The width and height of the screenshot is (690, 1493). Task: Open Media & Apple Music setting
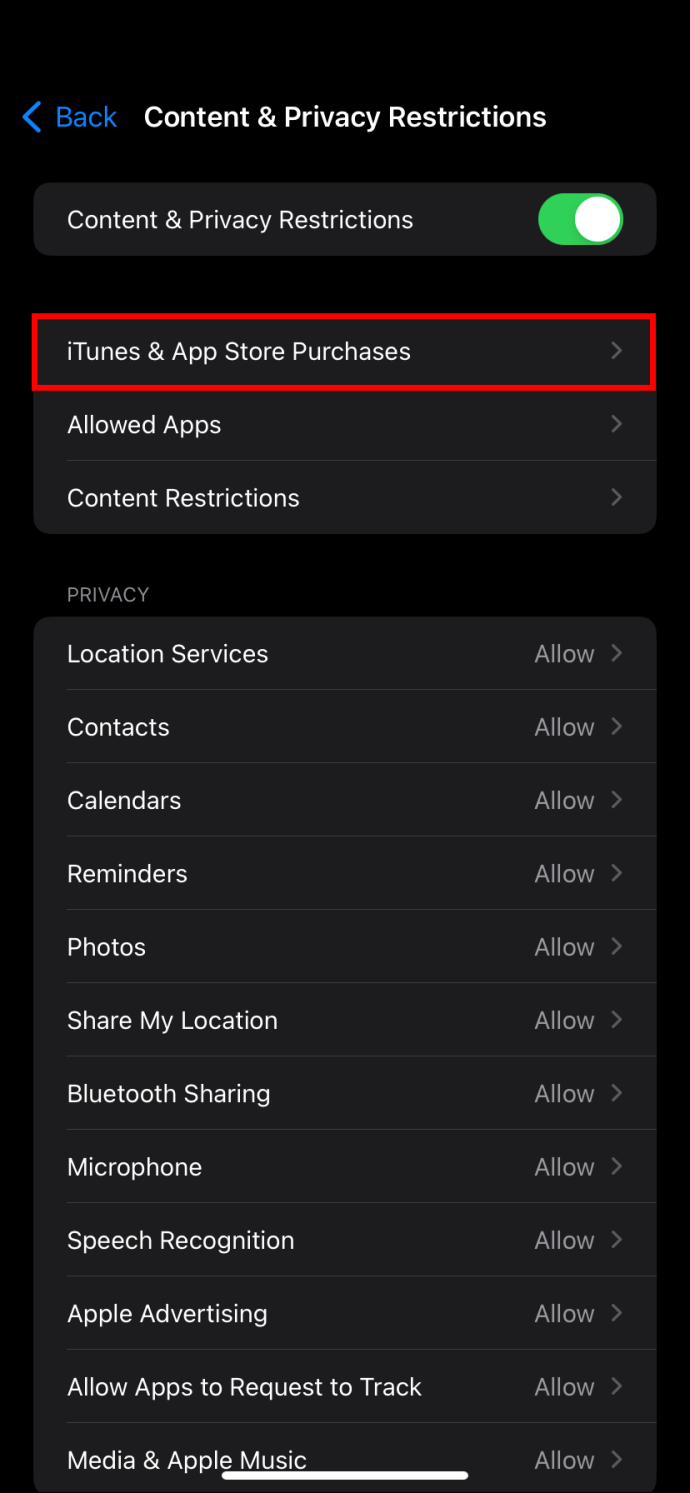pos(345,1458)
